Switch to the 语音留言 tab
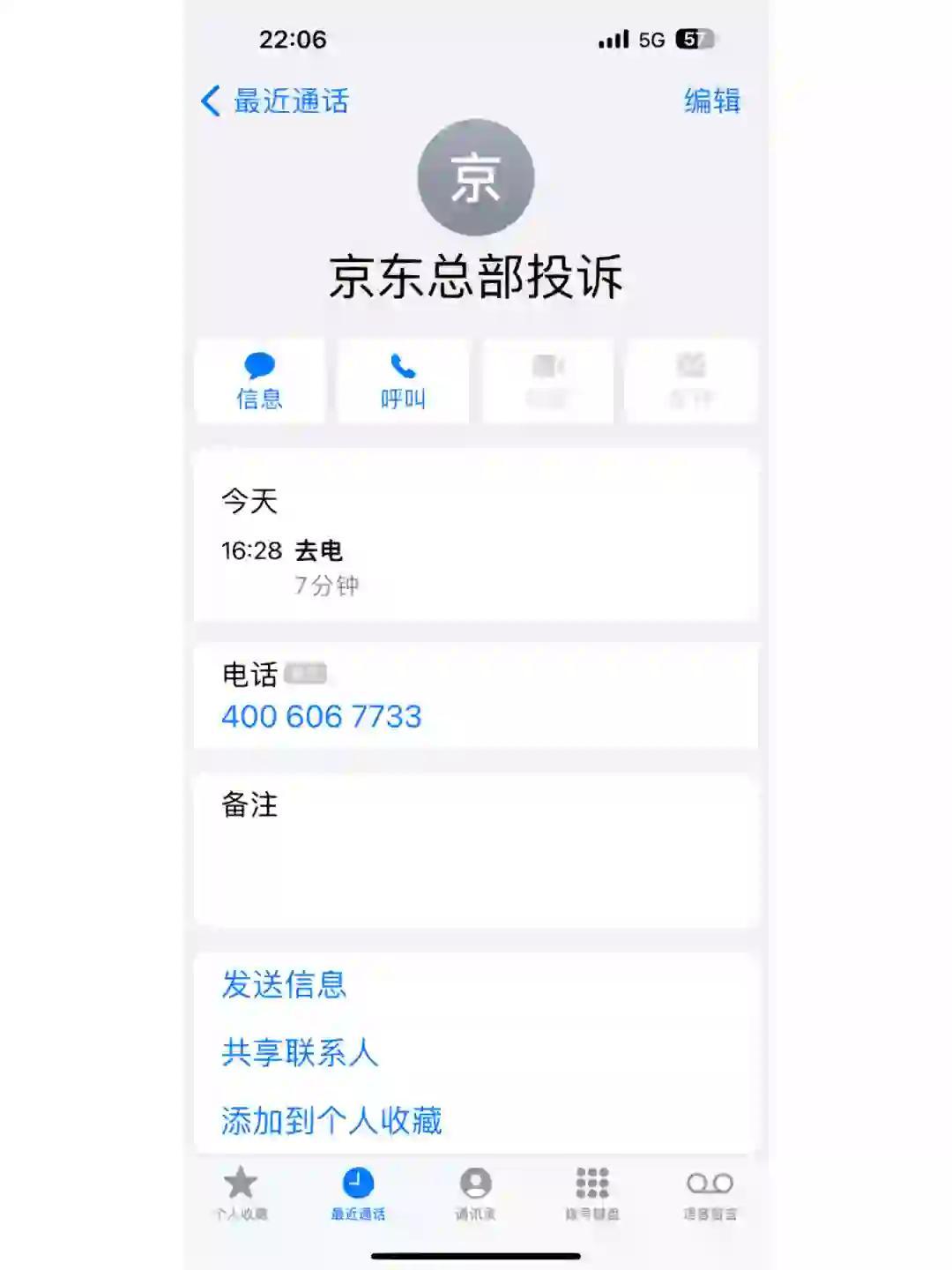This screenshot has height=1270, width=952. click(710, 1193)
